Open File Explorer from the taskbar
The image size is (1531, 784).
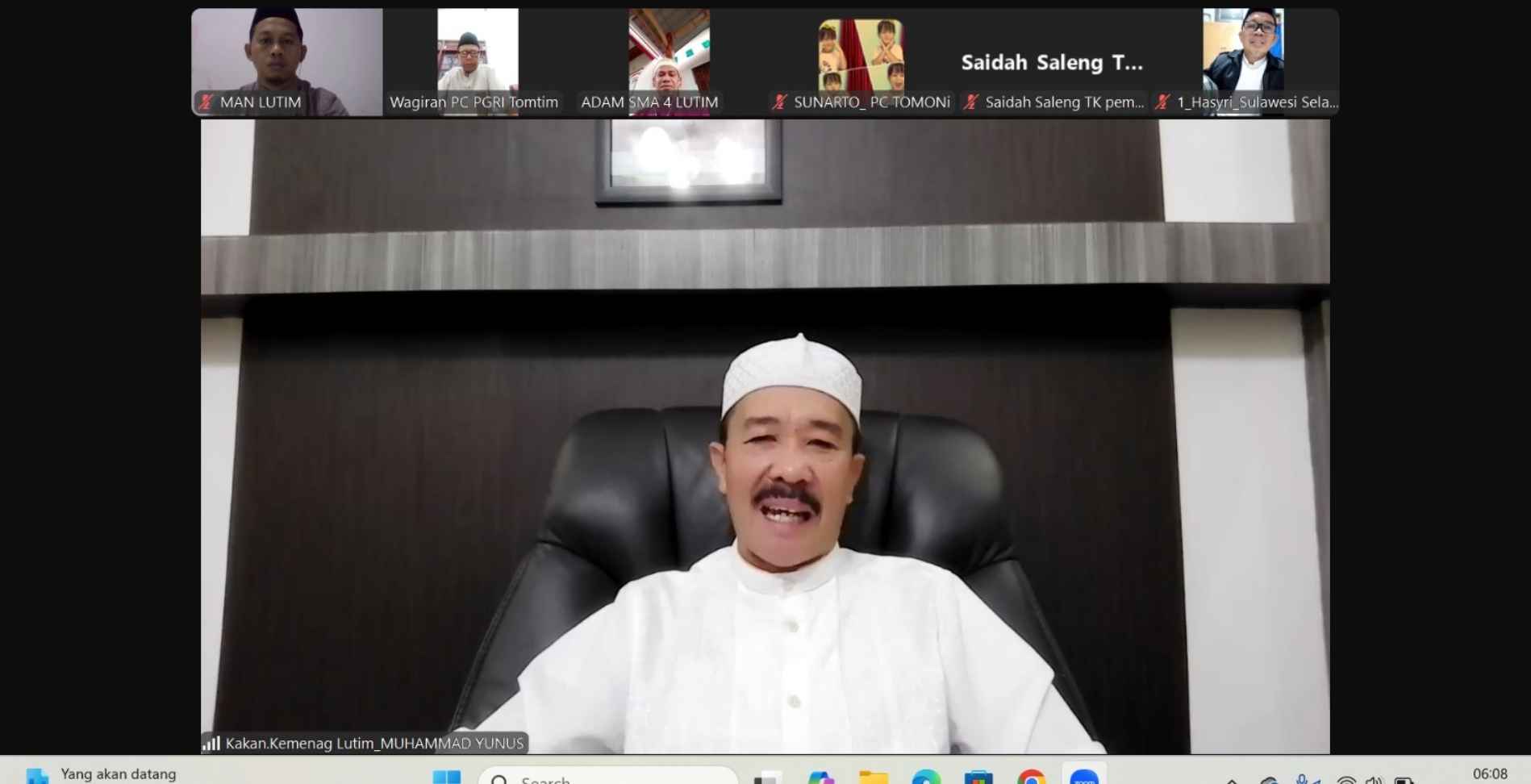873,778
